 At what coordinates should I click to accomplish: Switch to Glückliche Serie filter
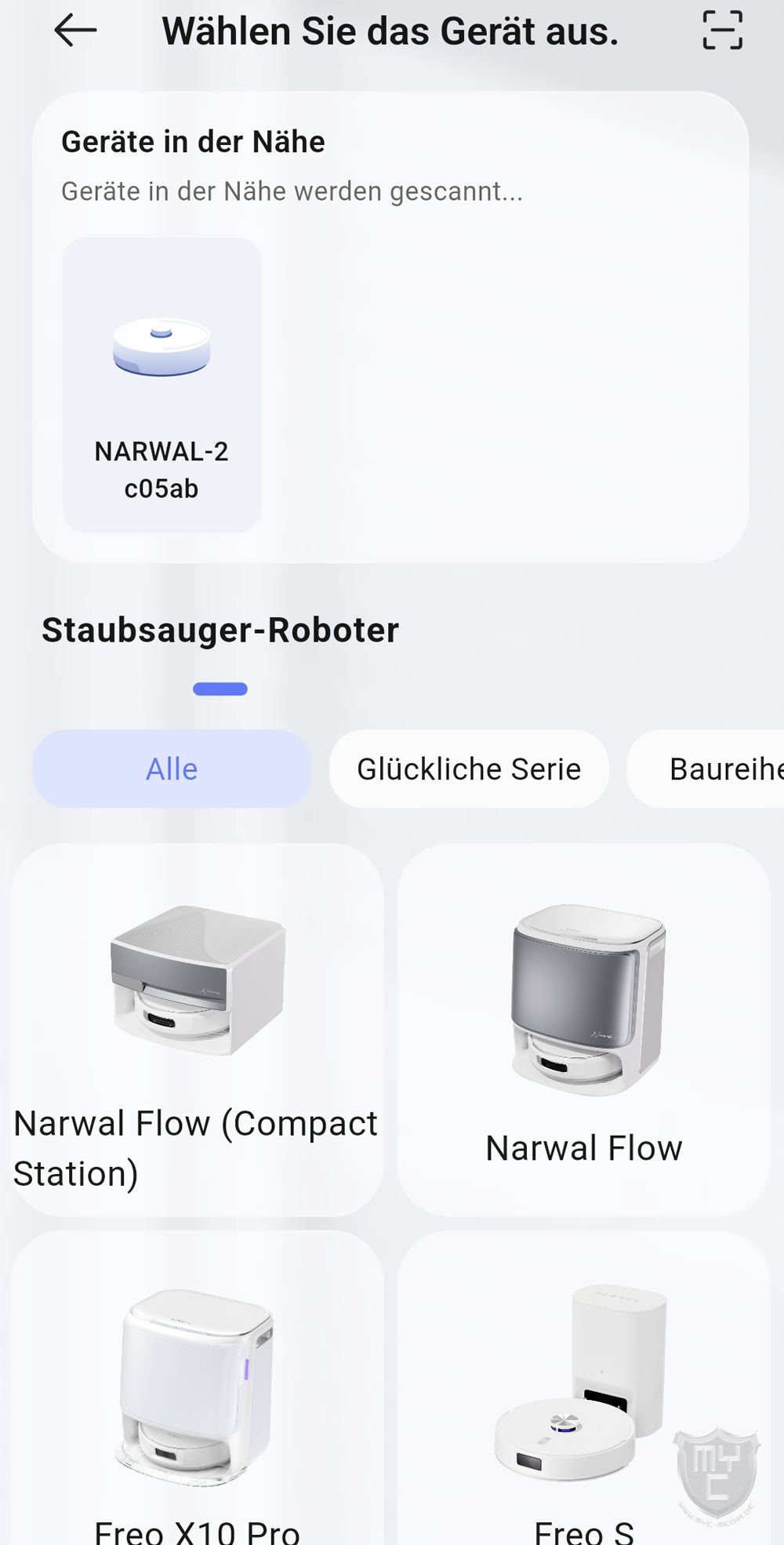point(469,769)
